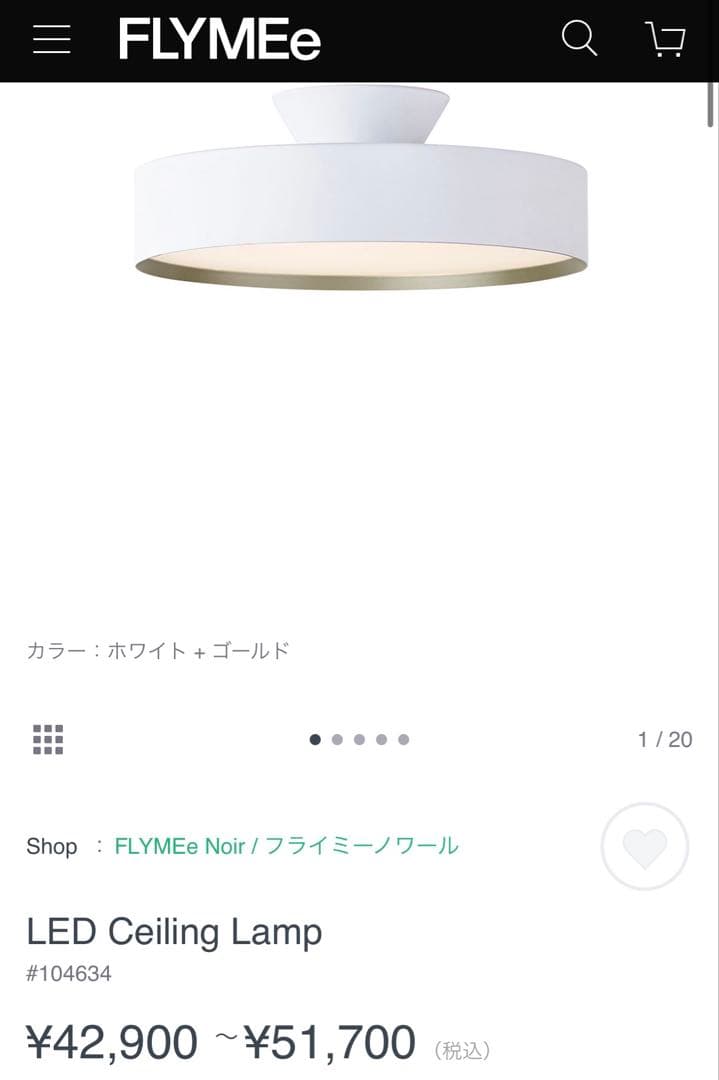Add lamp to favorites with heart

click(645, 847)
